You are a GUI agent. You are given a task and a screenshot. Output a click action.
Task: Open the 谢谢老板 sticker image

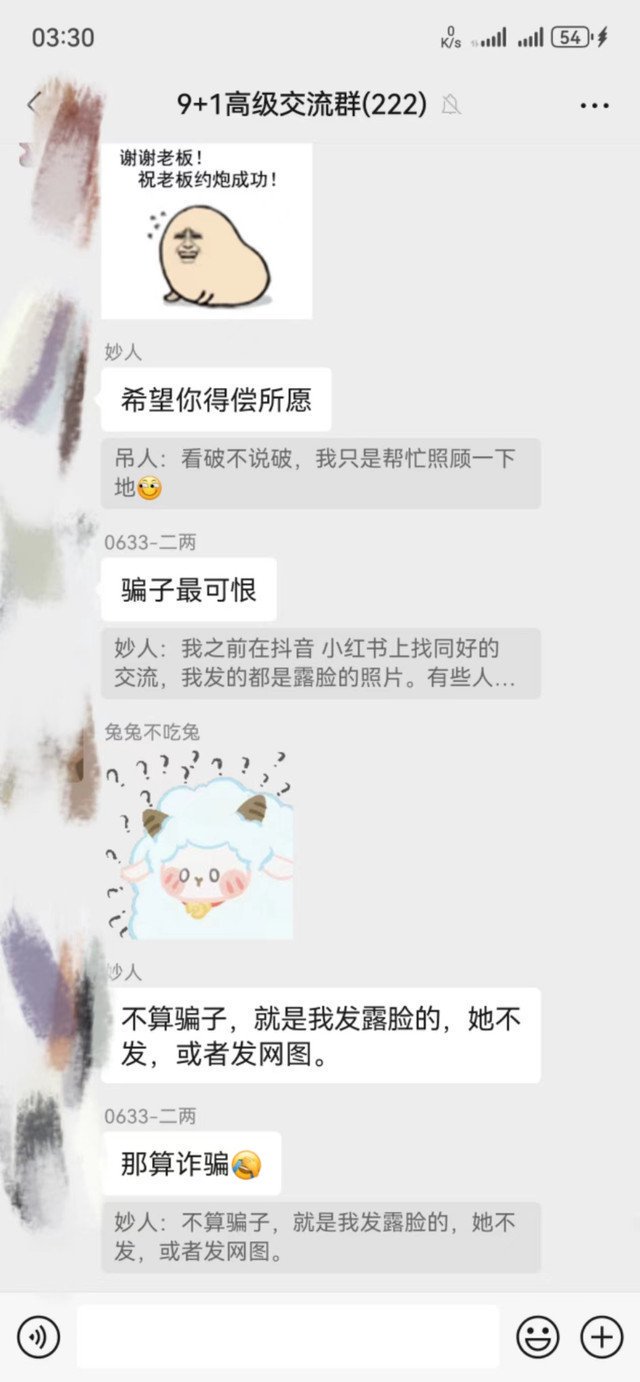207,230
